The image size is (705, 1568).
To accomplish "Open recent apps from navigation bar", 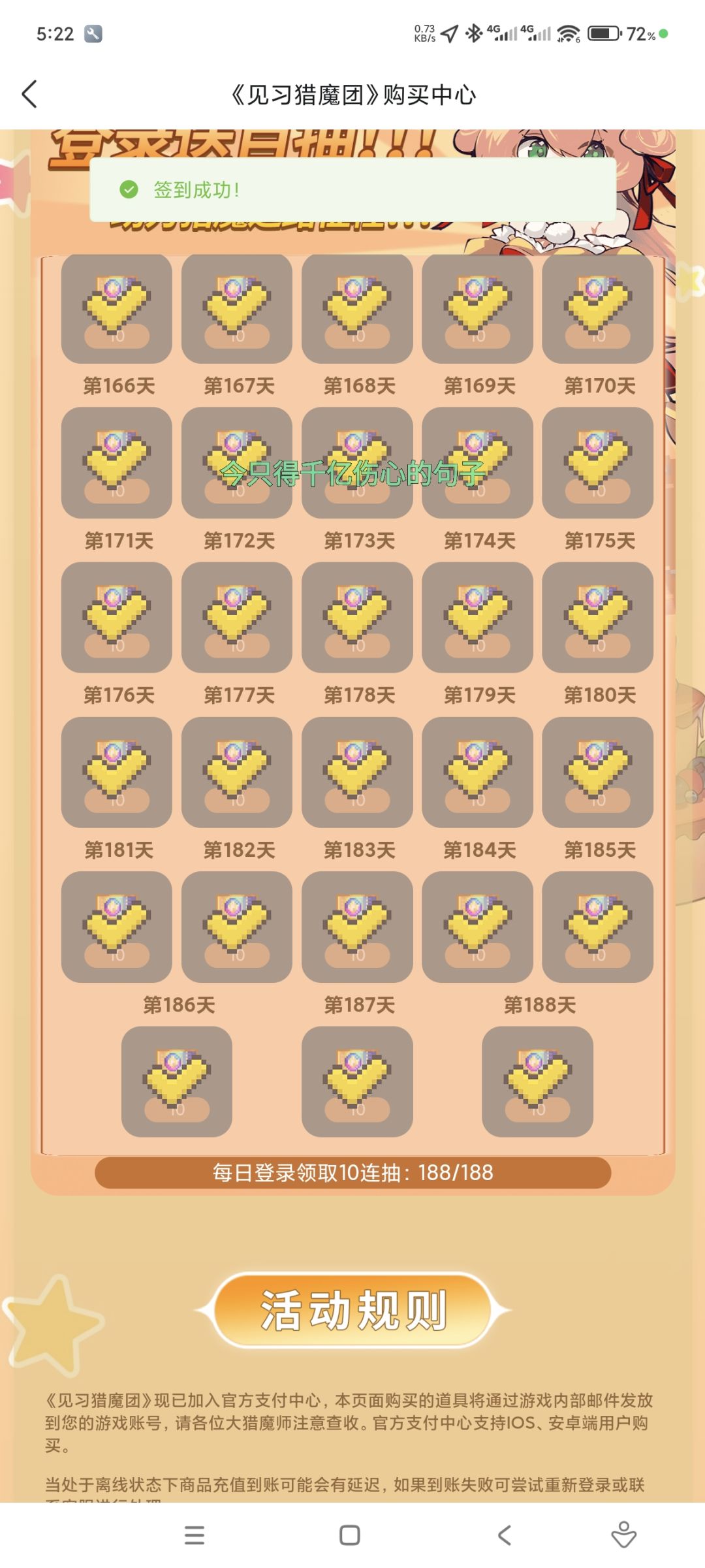I will [x=195, y=1535].
